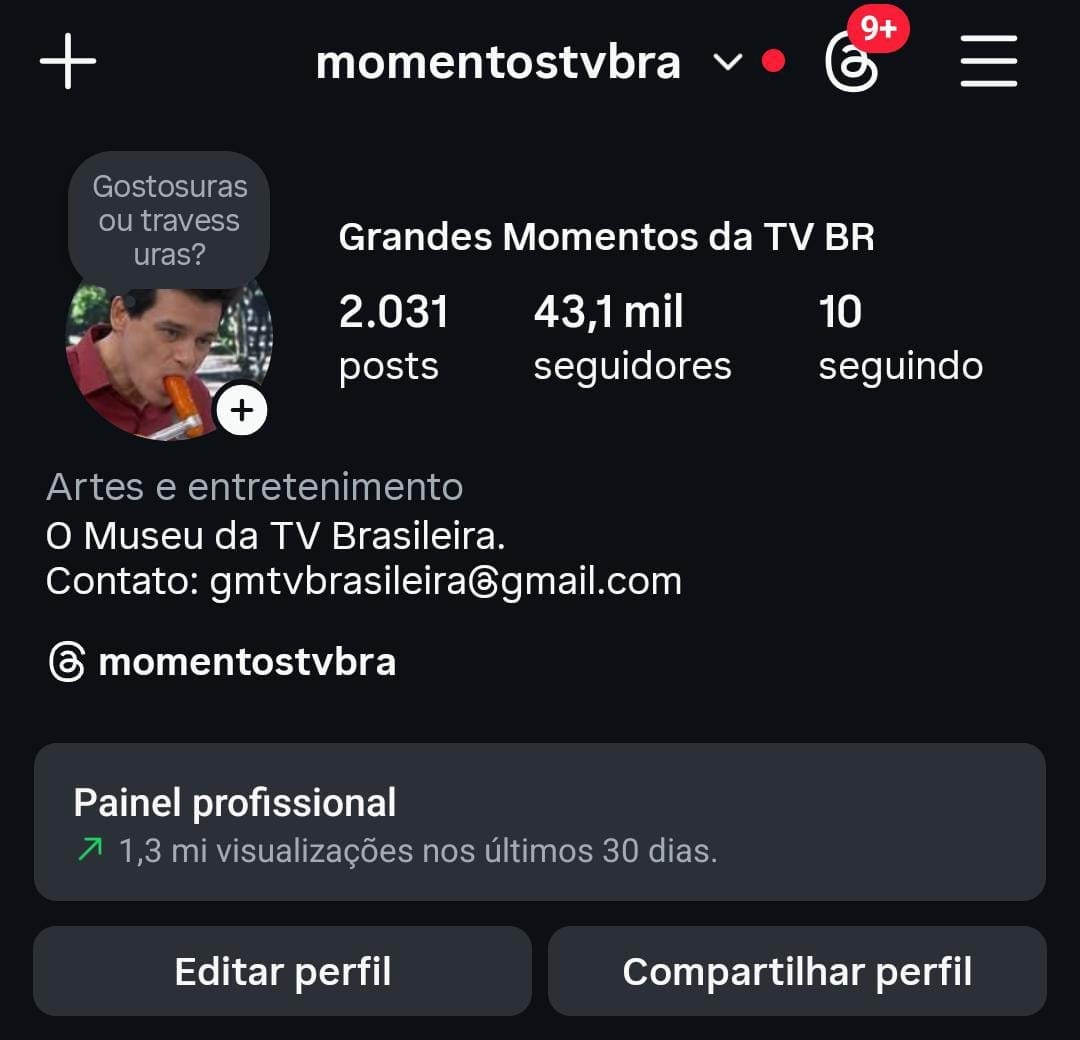Tap the plus icon to create content
This screenshot has height=1040, width=1080.
[68, 62]
